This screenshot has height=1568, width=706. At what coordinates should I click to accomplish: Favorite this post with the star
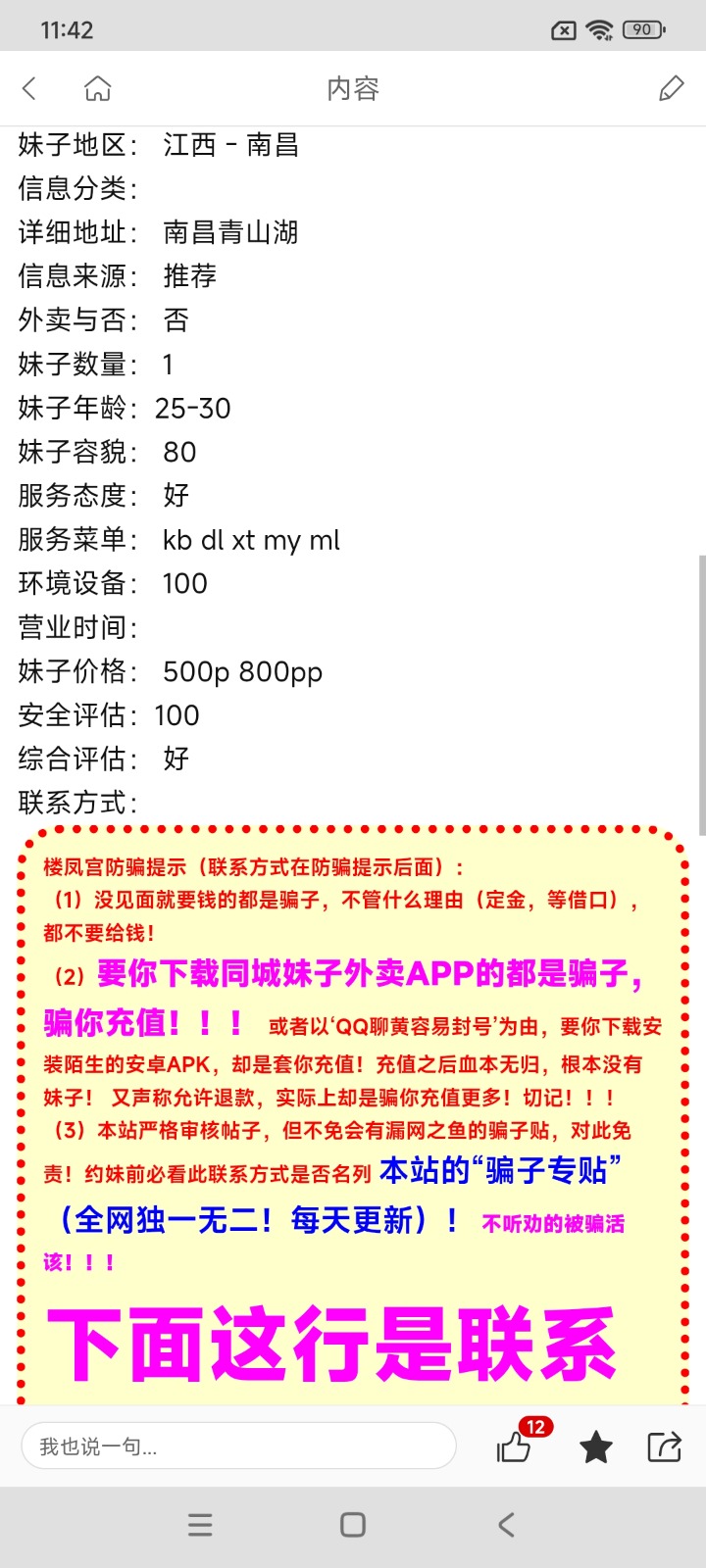pyautogui.click(x=596, y=1446)
